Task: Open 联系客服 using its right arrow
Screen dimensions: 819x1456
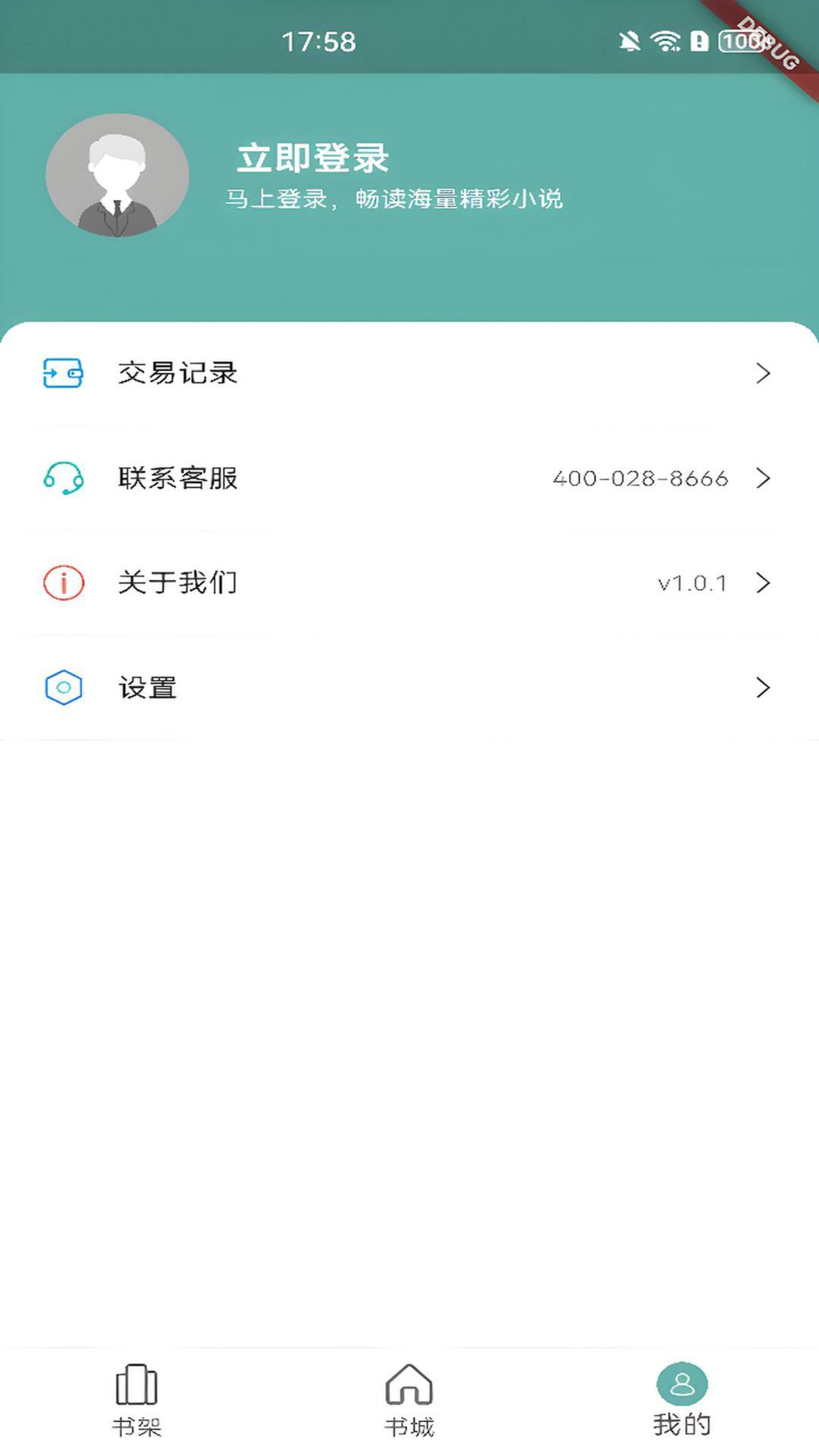Action: pyautogui.click(x=763, y=479)
